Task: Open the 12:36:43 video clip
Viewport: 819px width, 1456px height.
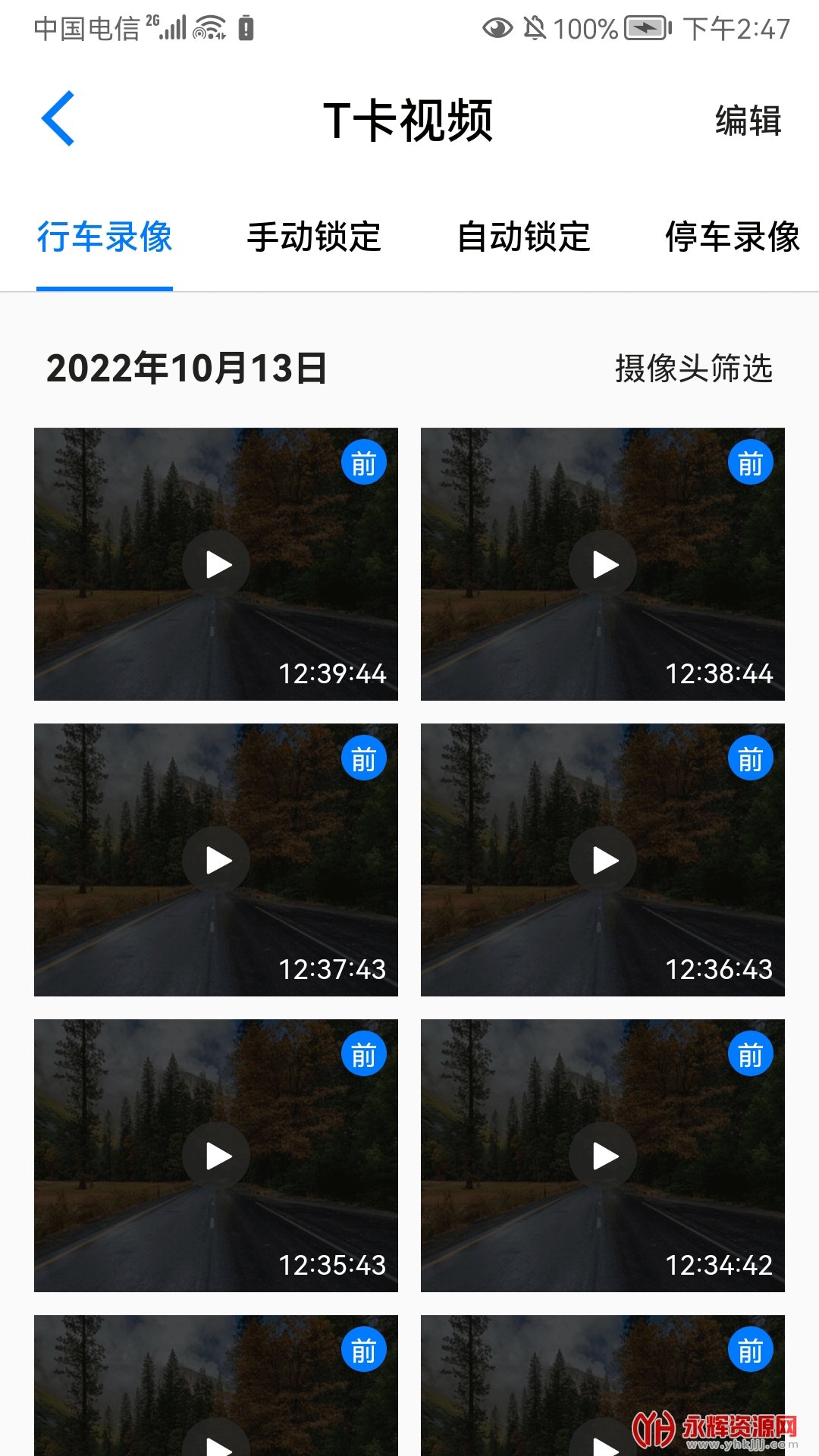Action: click(x=603, y=860)
